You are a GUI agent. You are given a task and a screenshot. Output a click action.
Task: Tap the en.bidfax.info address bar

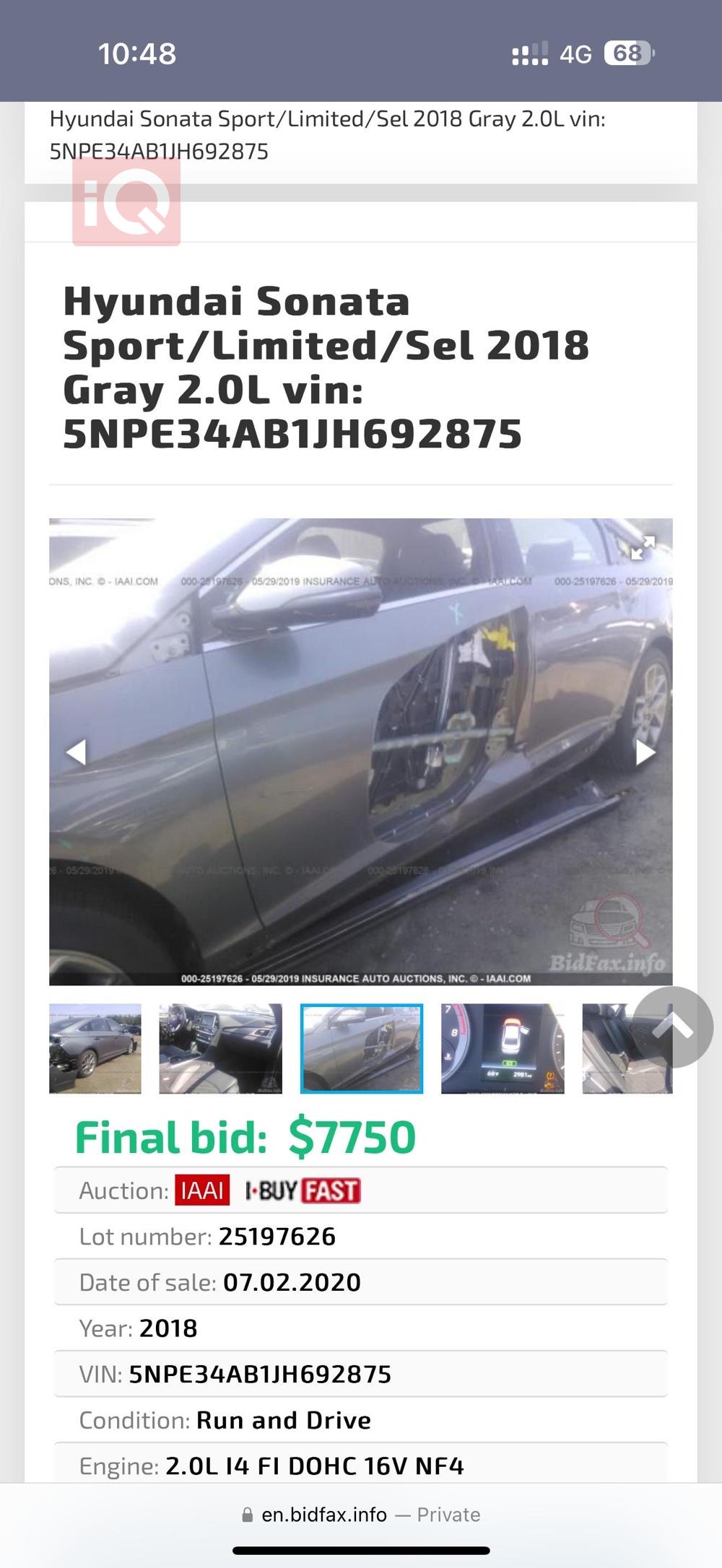(361, 1515)
